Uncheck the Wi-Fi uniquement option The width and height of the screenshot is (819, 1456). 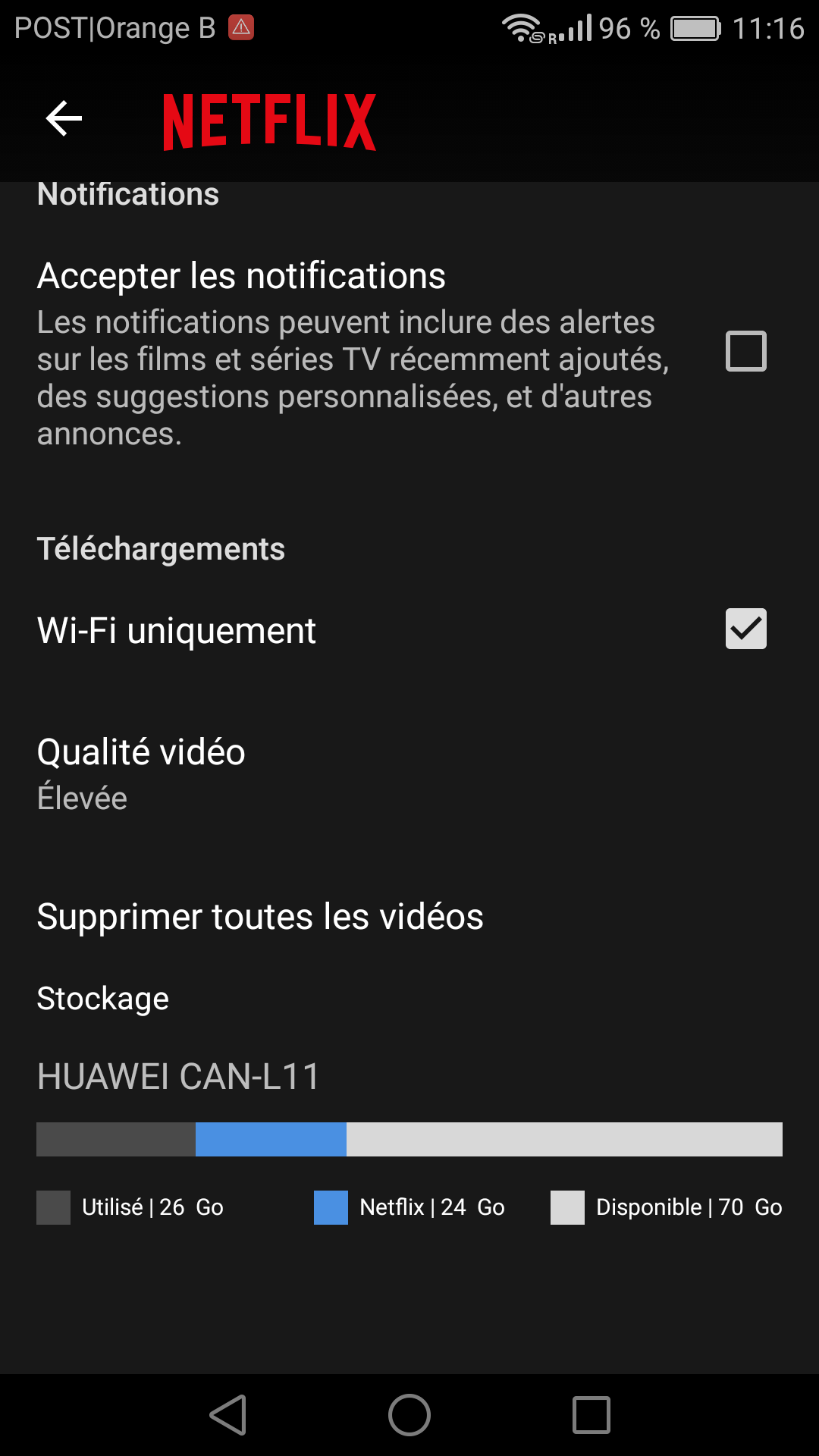point(745,629)
